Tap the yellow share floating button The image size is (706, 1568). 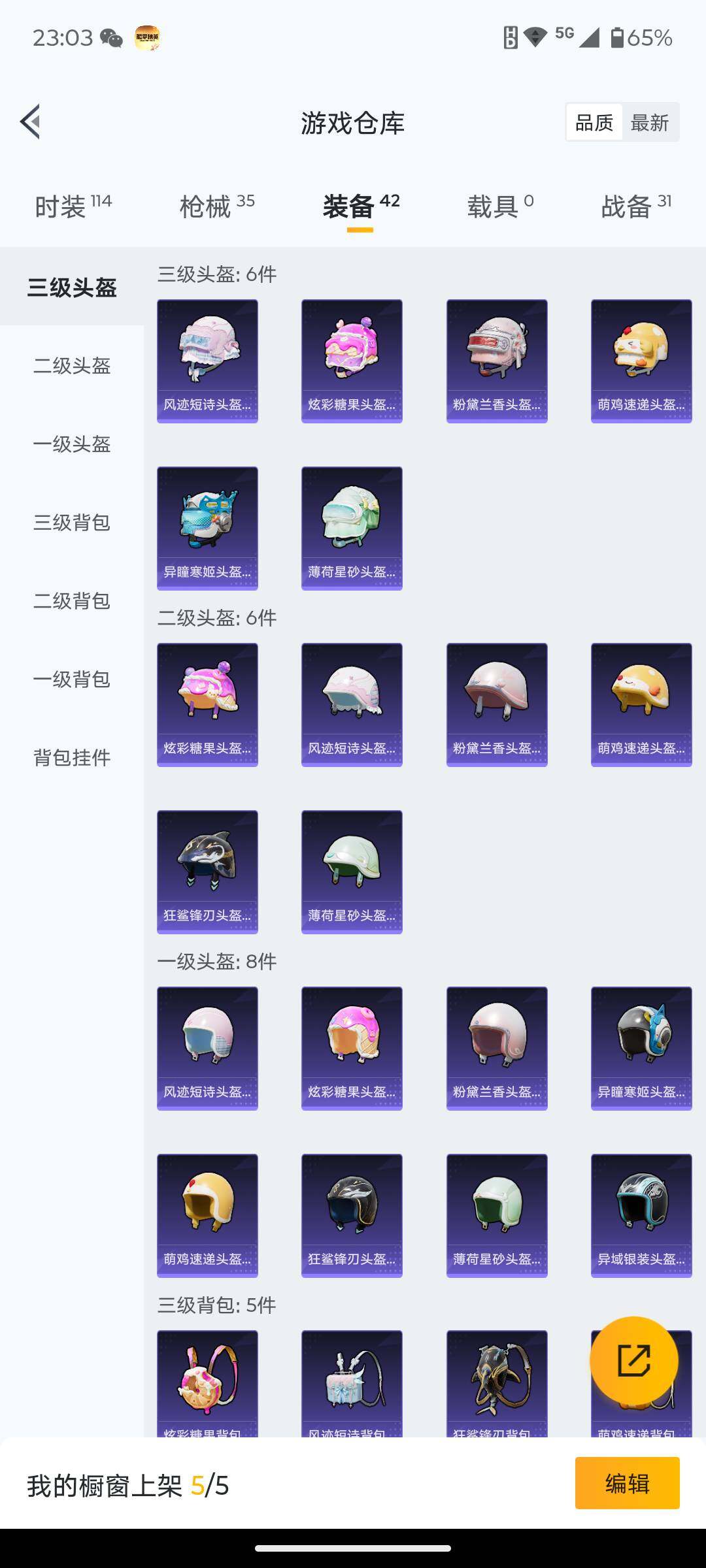(633, 1361)
